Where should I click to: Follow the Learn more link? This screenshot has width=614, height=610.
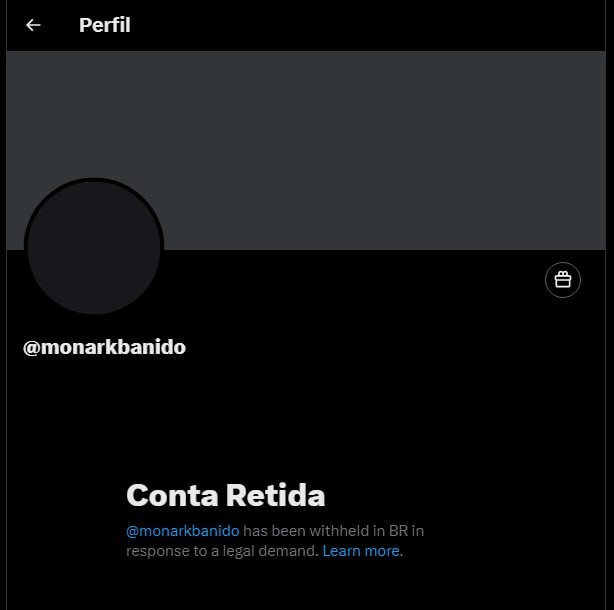[x=361, y=551]
